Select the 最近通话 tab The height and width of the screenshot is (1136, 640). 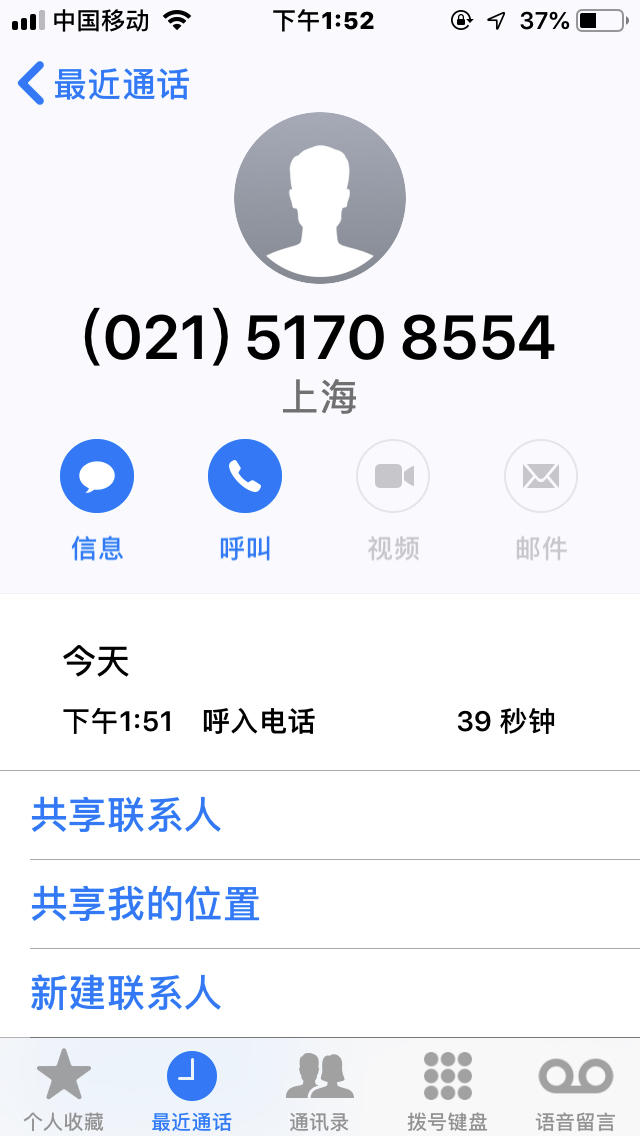[x=192, y=1090]
